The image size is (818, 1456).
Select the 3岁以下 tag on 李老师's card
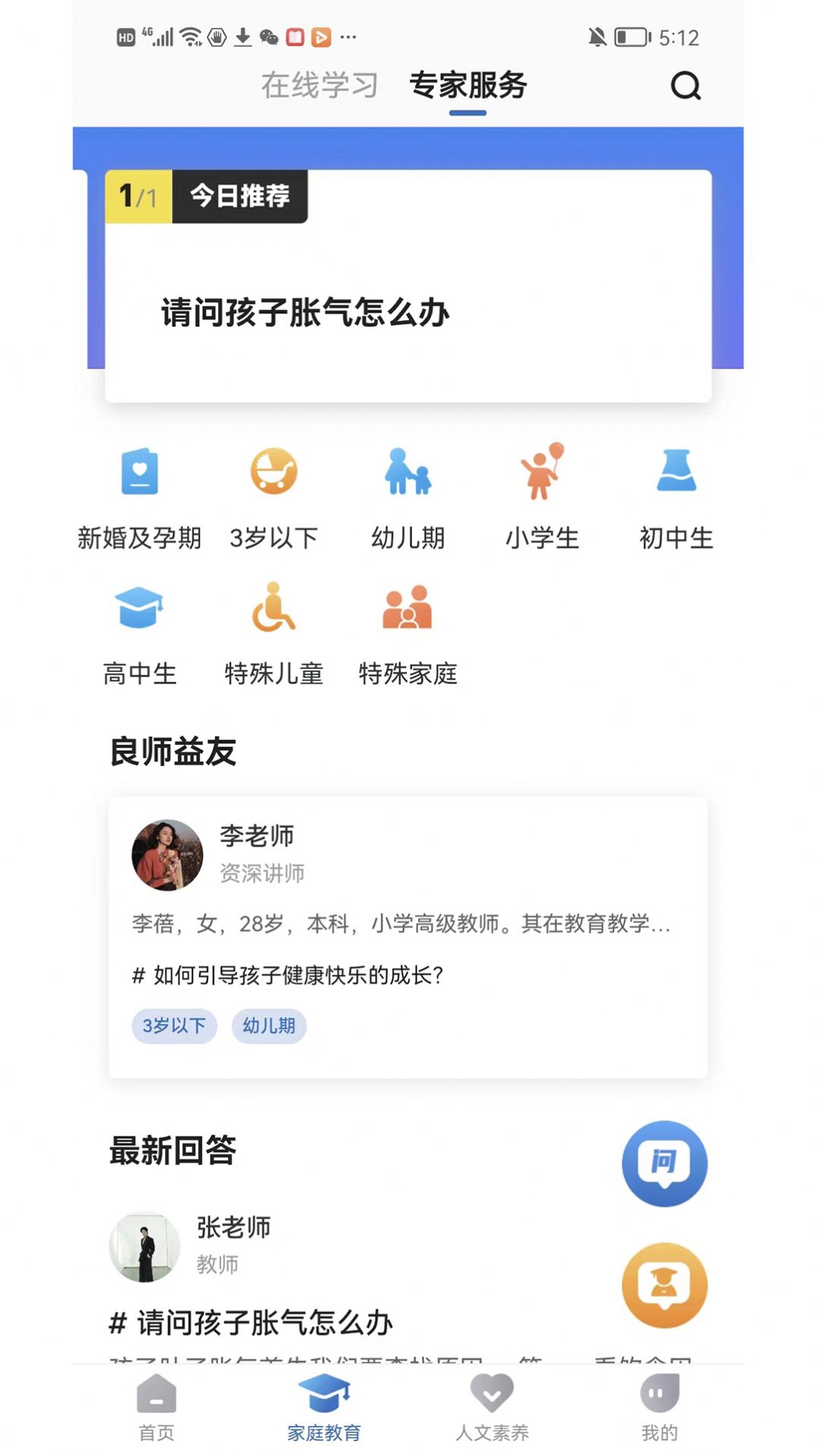click(x=174, y=1026)
